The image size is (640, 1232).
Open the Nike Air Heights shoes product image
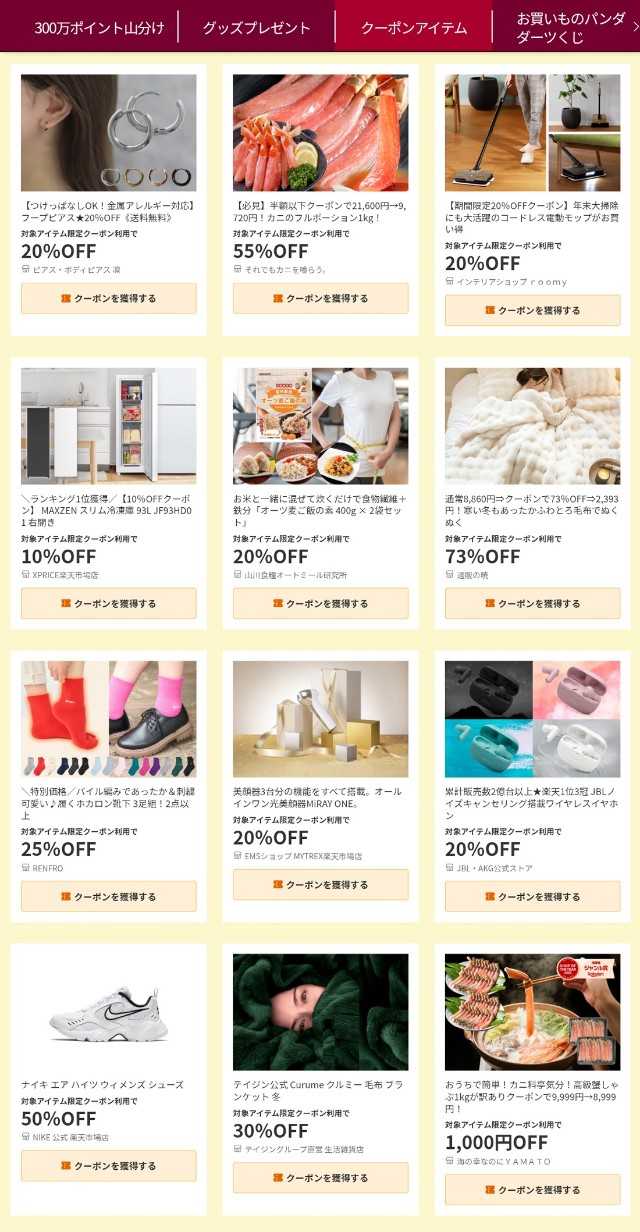coord(109,1011)
